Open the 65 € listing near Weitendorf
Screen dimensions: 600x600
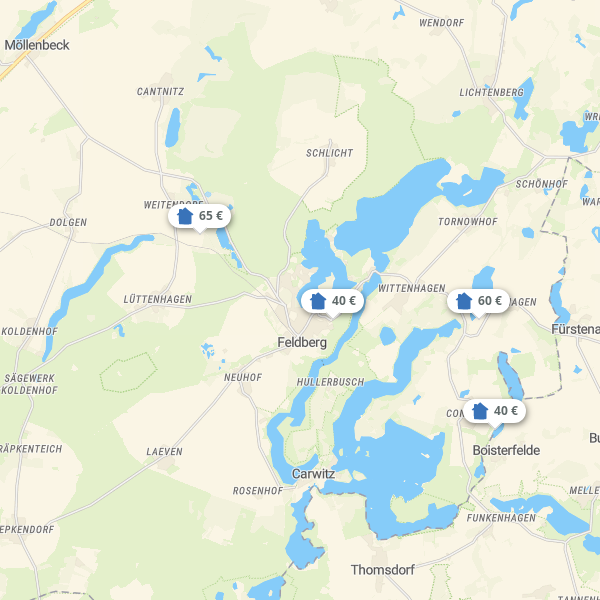click(200, 216)
